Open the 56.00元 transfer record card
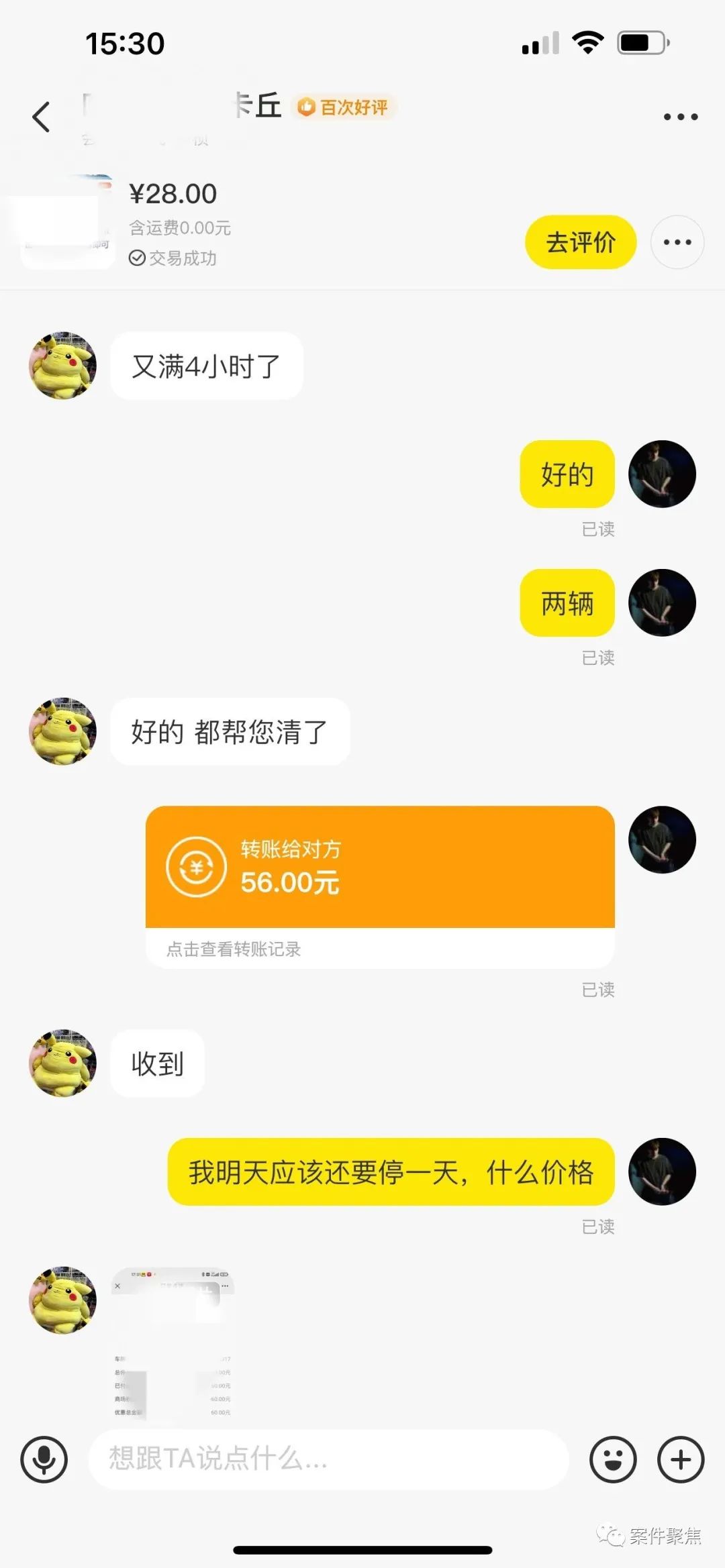This screenshot has width=725, height=1568. point(380,886)
